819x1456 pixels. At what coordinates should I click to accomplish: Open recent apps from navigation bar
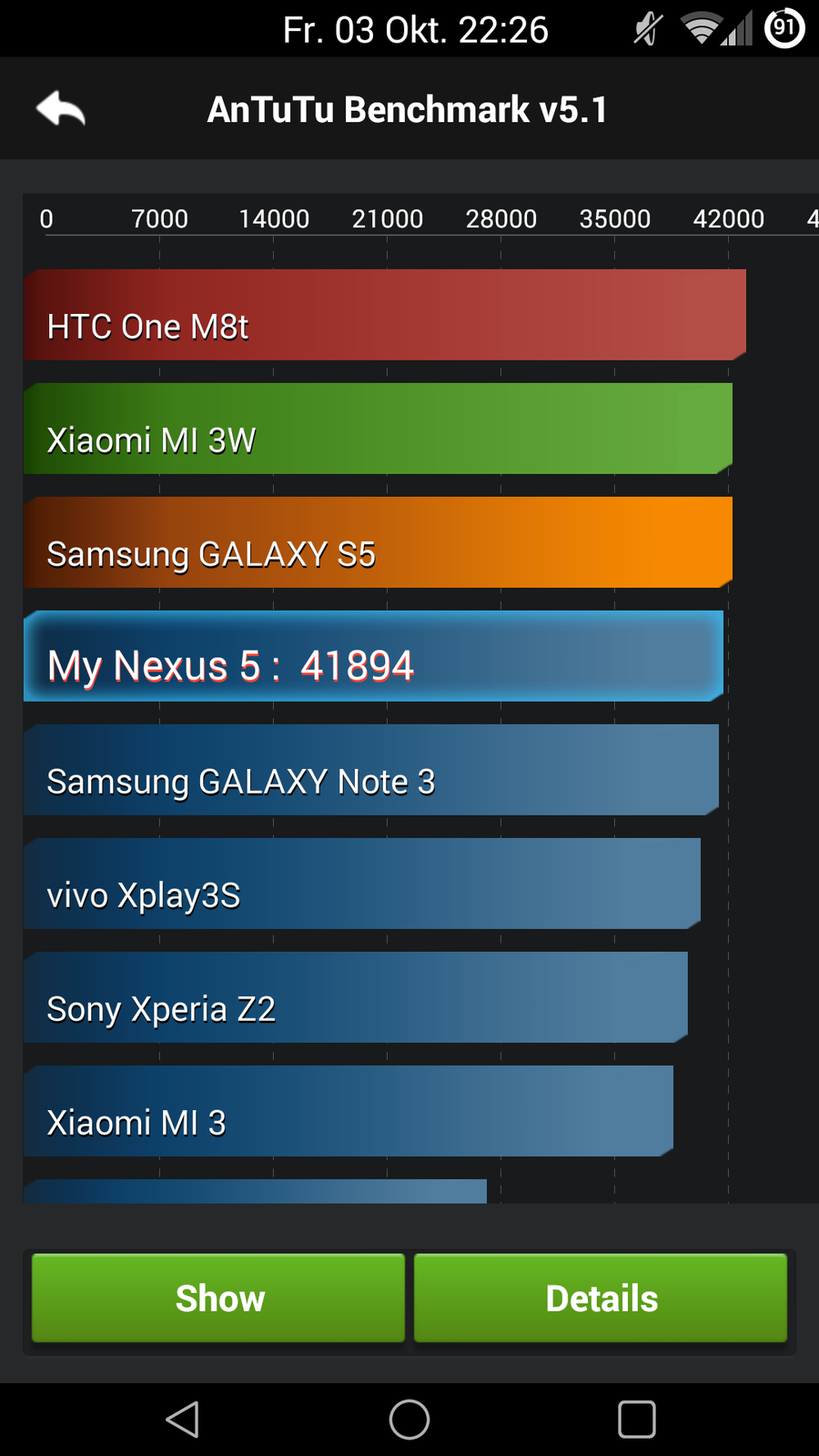pos(636,1419)
